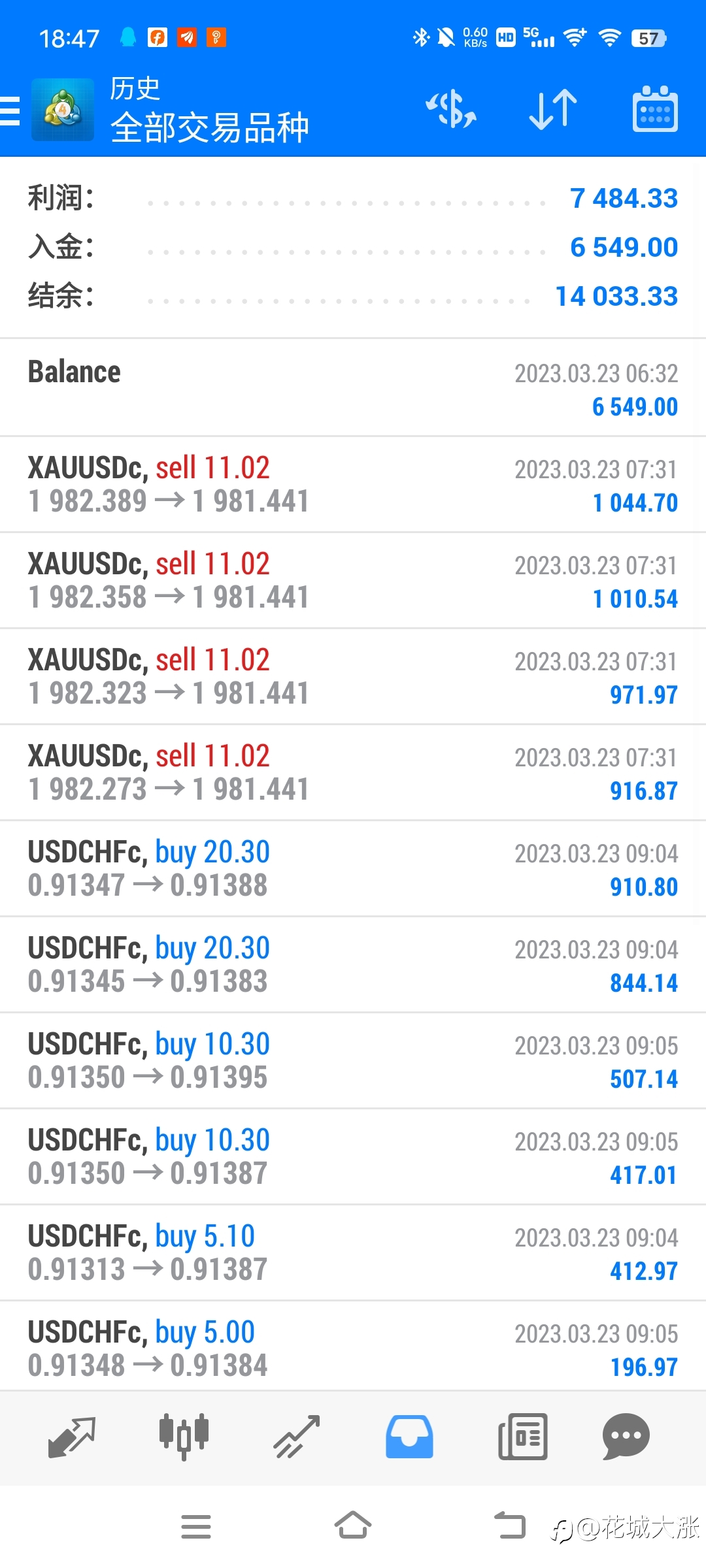Switch to the Quotes tab

[x=72, y=1437]
